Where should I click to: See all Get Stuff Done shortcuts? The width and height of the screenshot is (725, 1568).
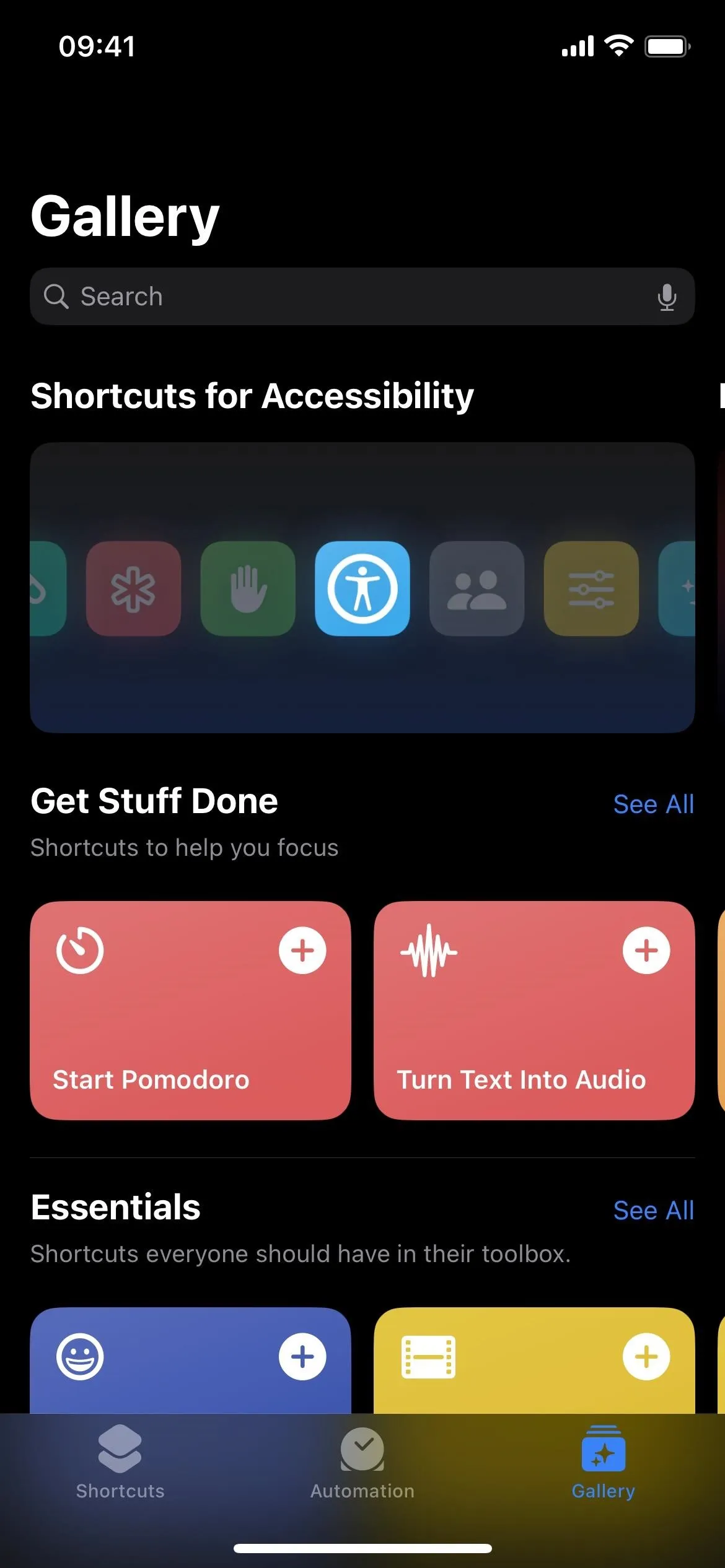(x=653, y=804)
